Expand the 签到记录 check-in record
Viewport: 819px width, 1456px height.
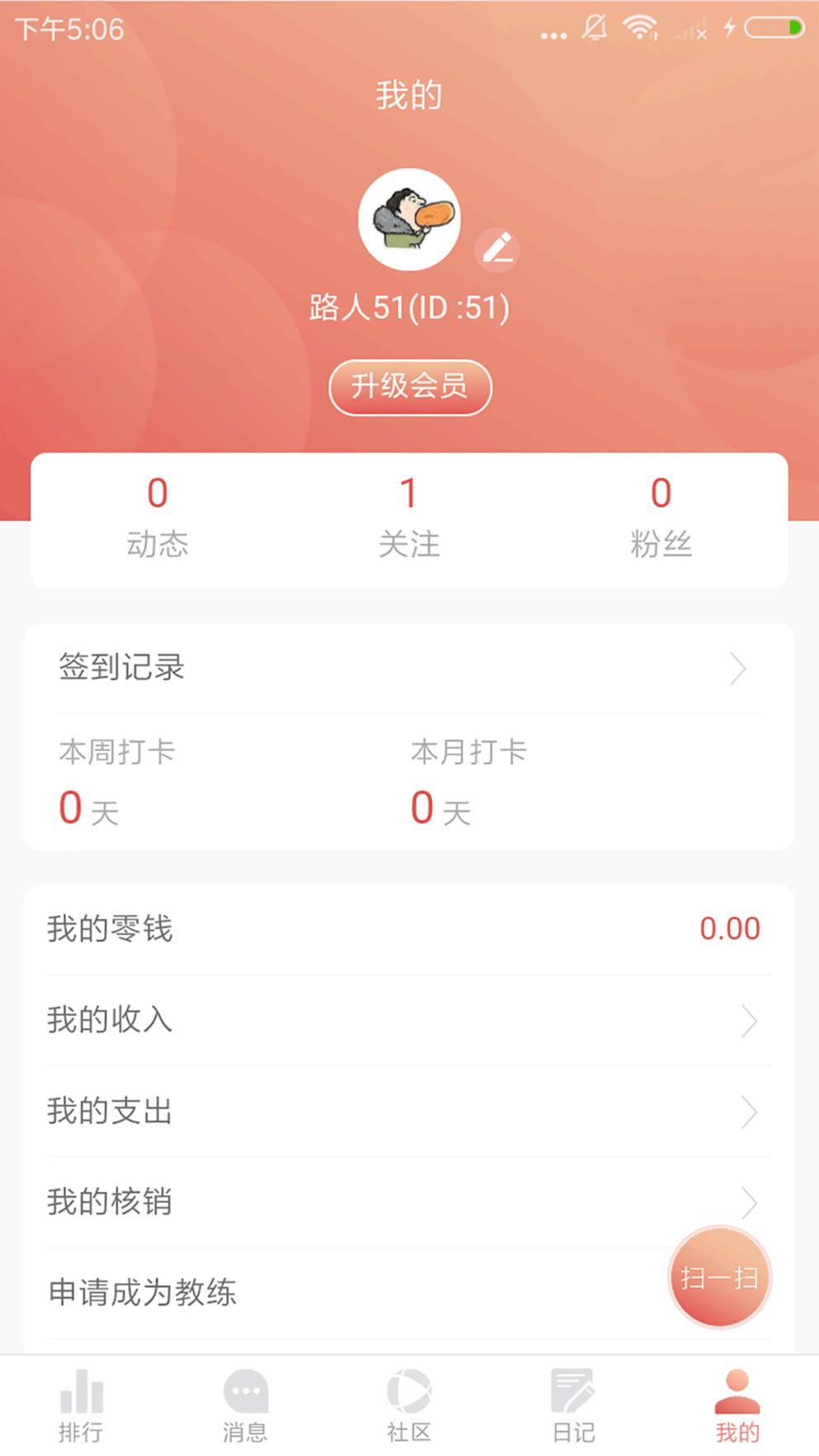pyautogui.click(x=409, y=669)
